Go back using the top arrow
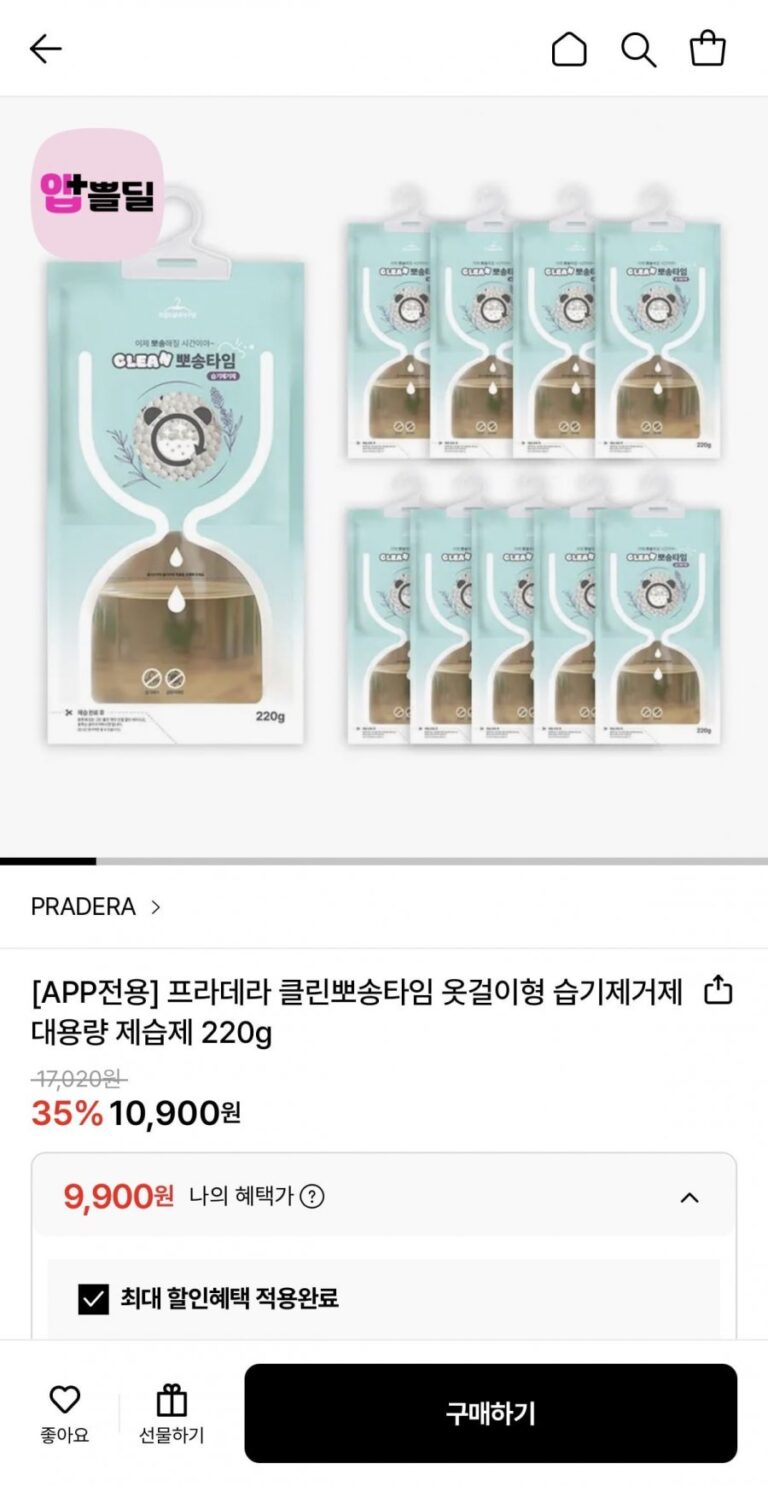The image size is (768, 1486). pyautogui.click(x=46, y=48)
